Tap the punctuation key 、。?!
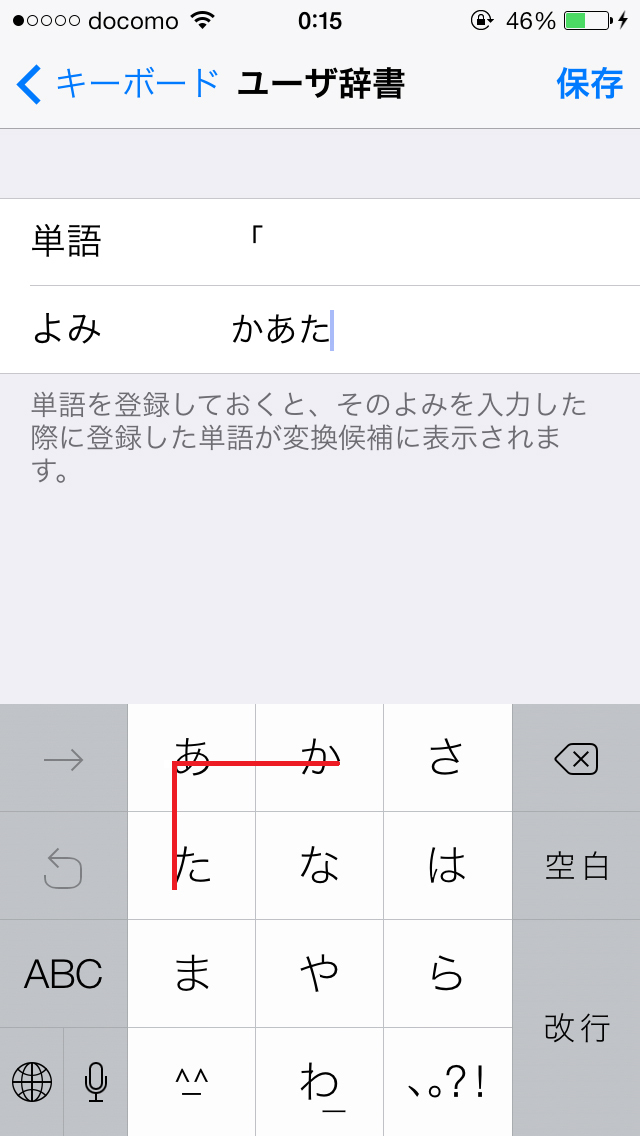 click(447, 1081)
